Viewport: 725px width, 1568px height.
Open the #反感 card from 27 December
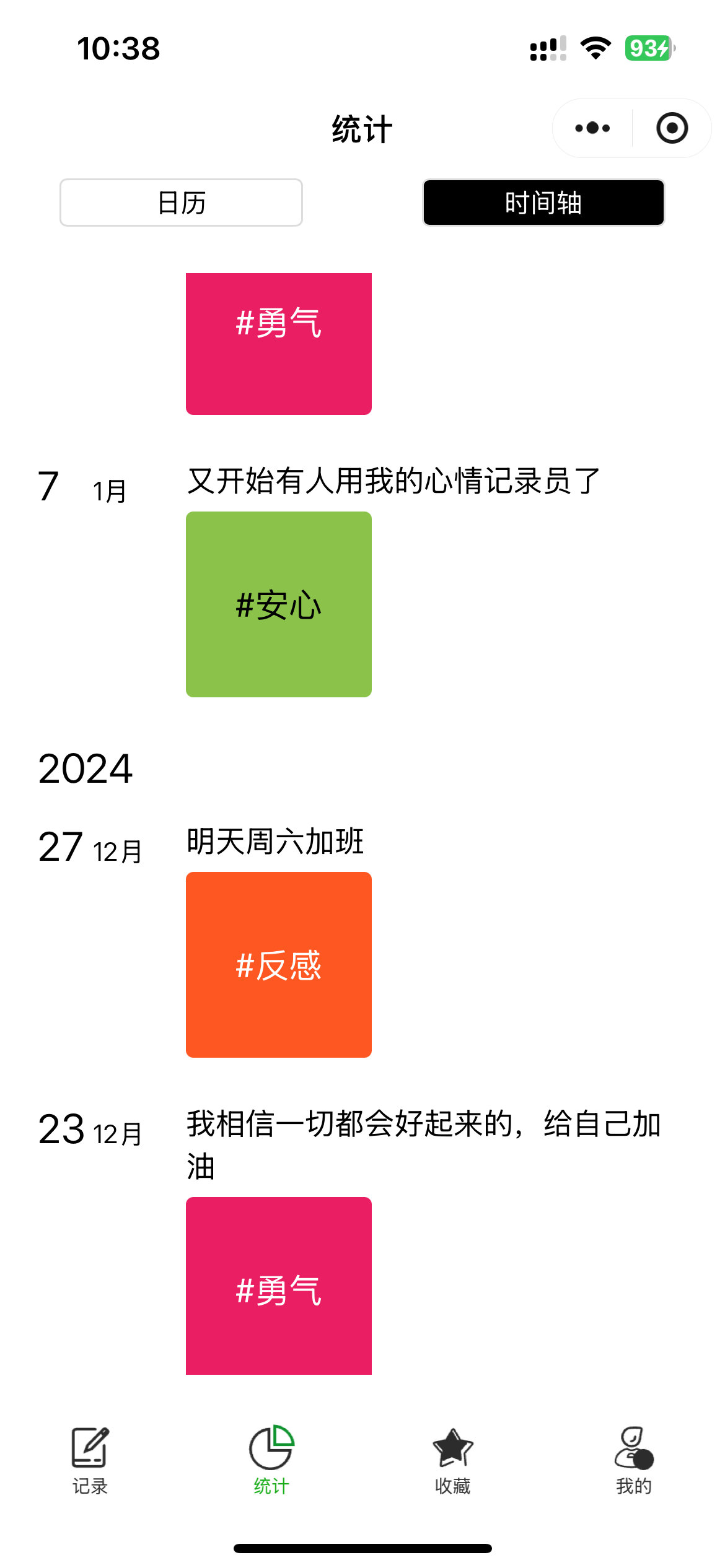279,965
